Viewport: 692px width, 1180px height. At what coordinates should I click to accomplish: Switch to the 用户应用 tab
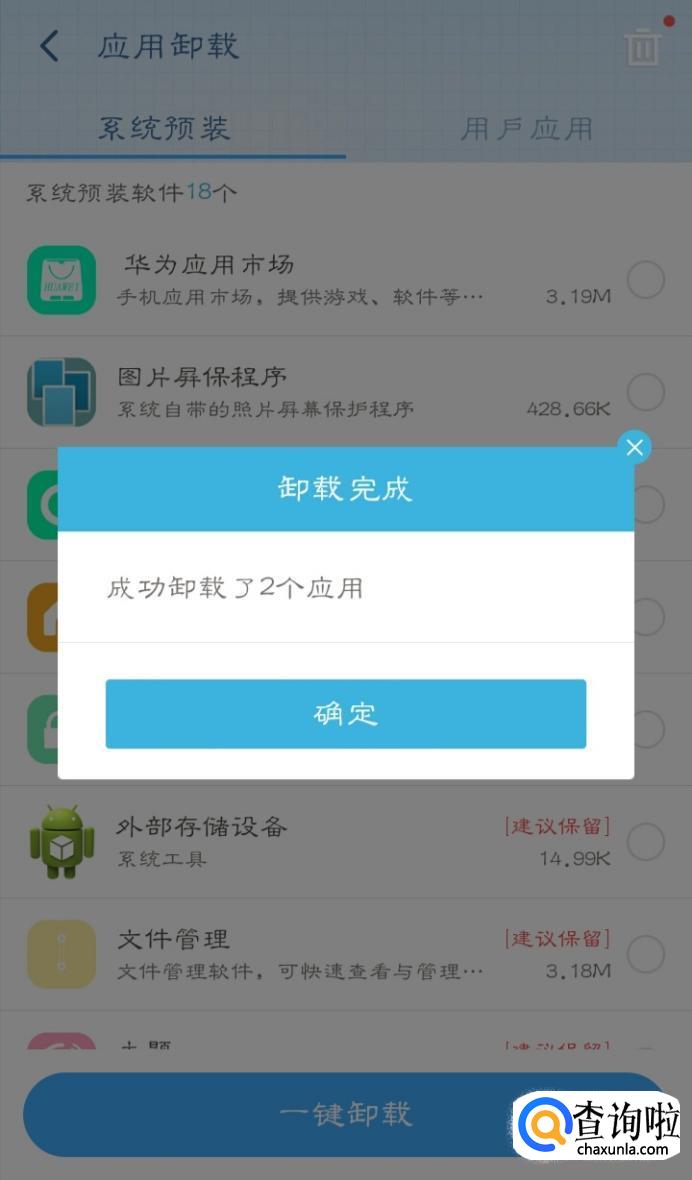click(x=526, y=128)
